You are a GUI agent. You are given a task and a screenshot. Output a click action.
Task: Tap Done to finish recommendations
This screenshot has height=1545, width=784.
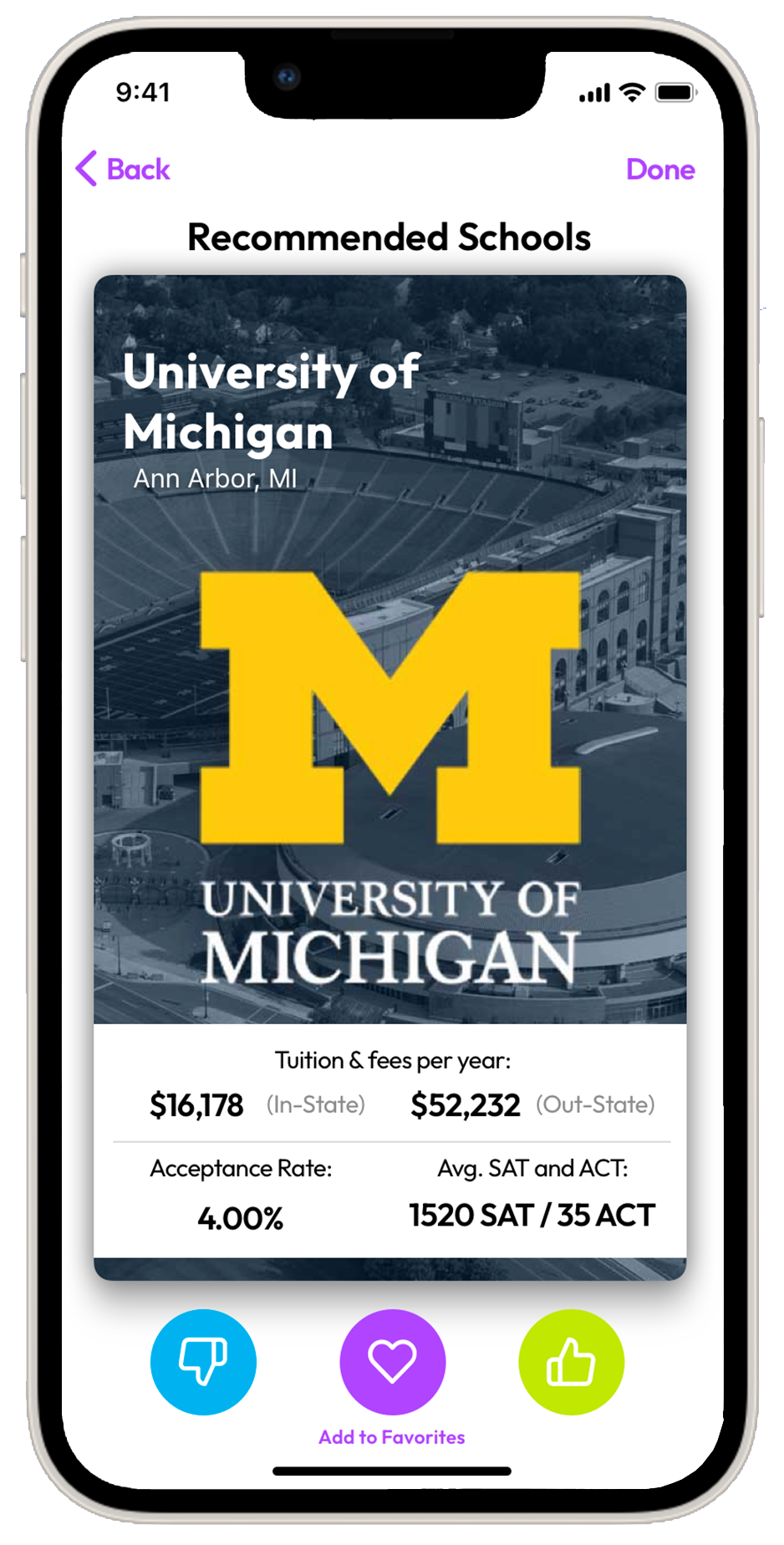point(659,169)
